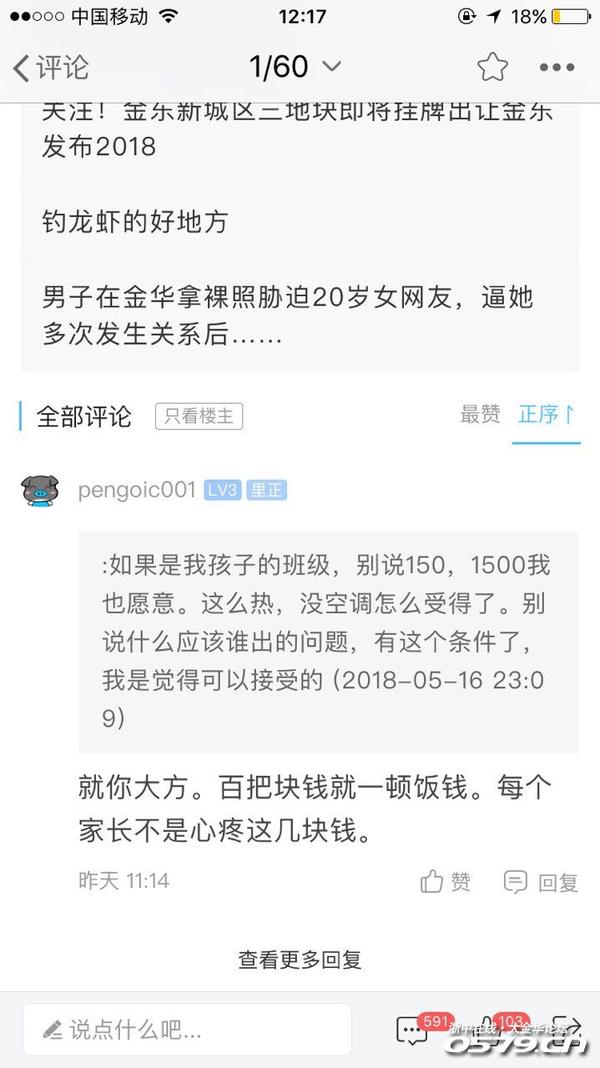This screenshot has height=1068, width=600.
Task: Reply to pengoic001's comment via 回复
Action: pyautogui.click(x=541, y=881)
